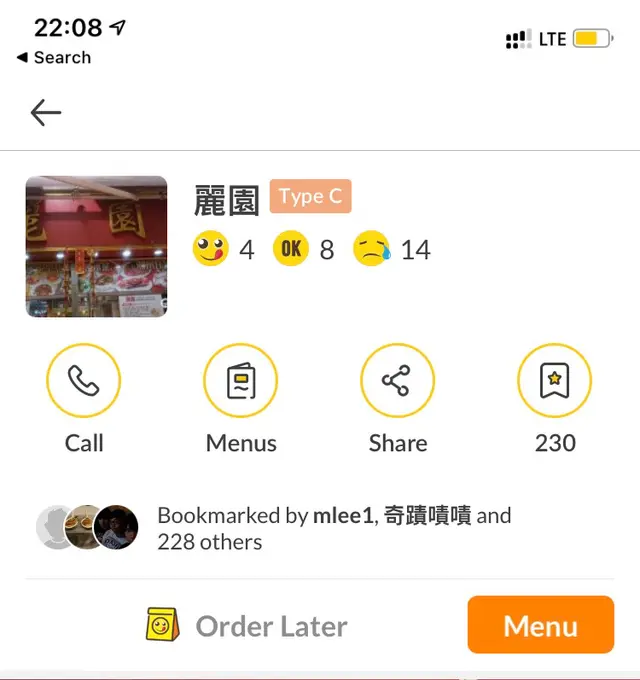
Task: Call the restaurant 麗園
Action: [83, 381]
